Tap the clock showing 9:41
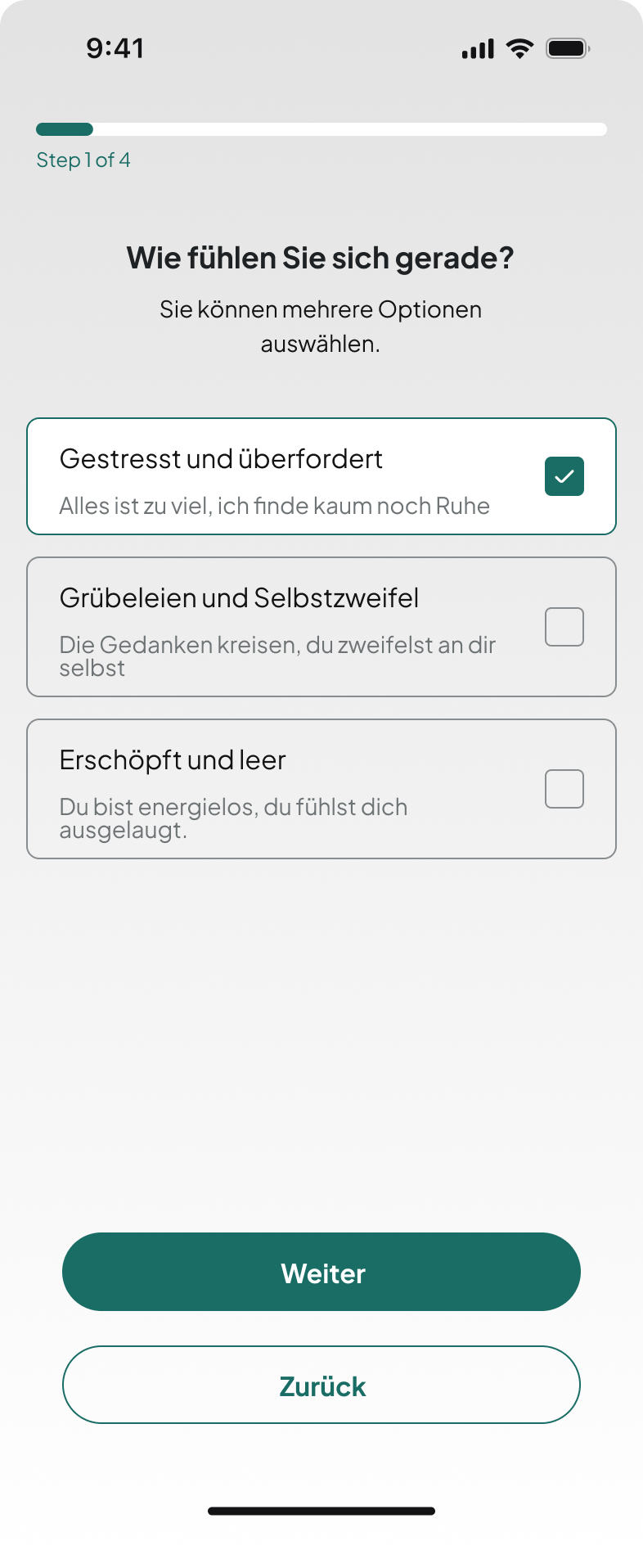 (x=116, y=48)
